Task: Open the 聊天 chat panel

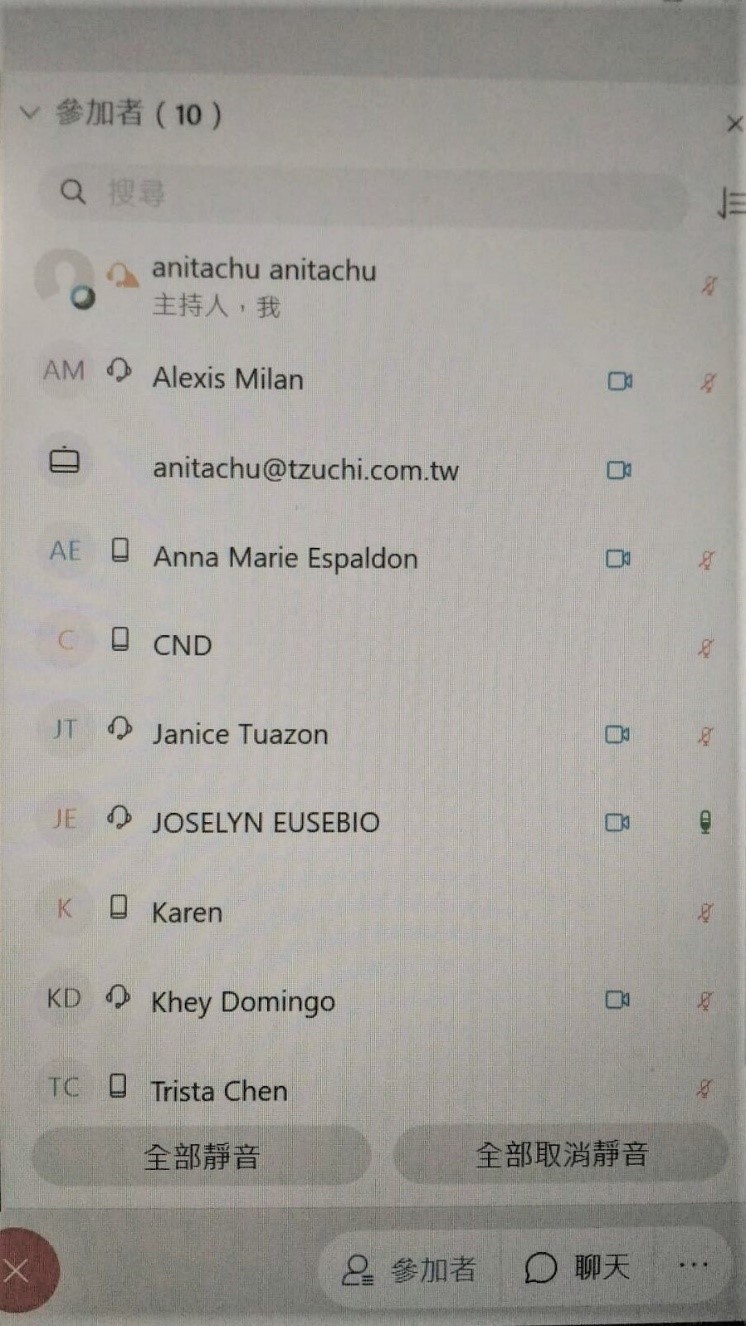Action: click(x=578, y=1269)
